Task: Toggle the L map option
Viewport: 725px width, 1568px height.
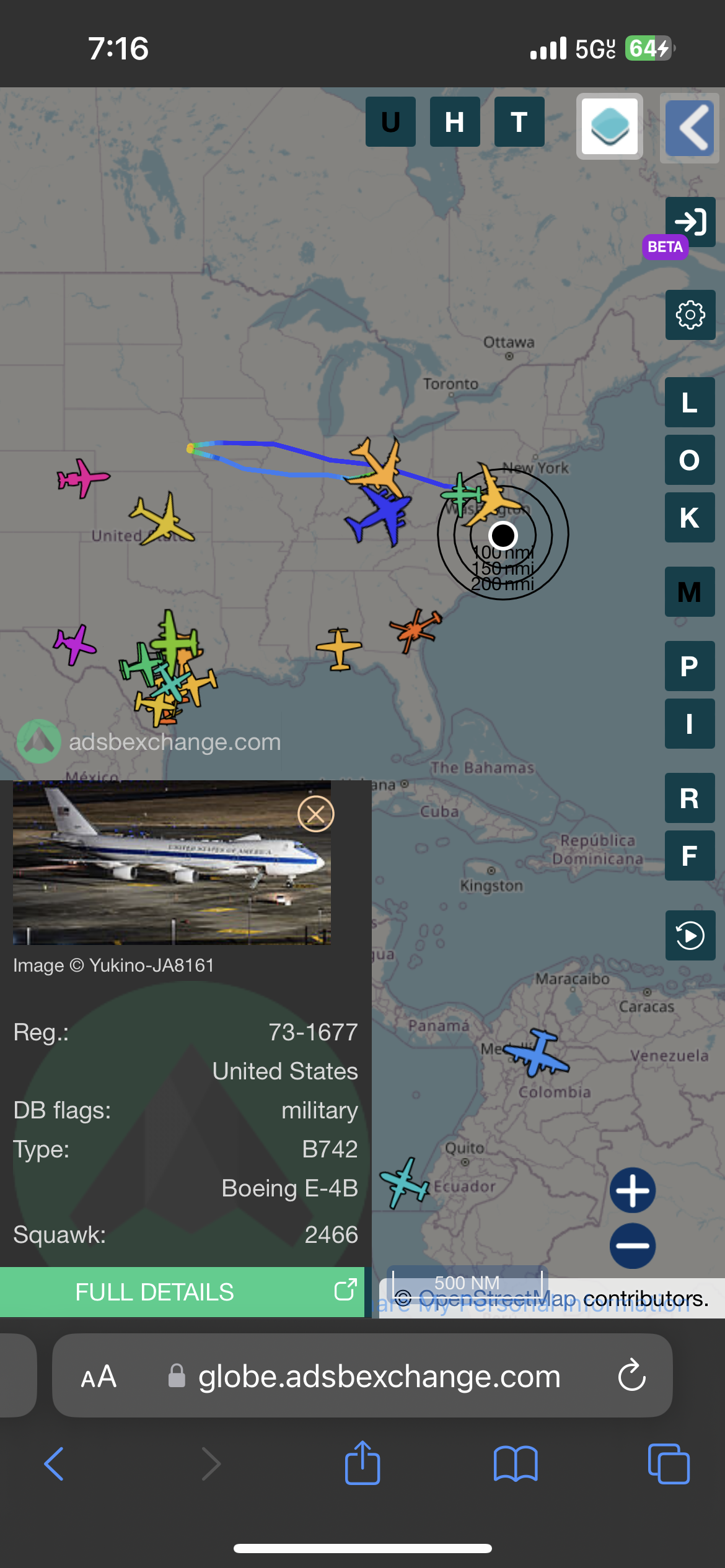Action: pyautogui.click(x=690, y=403)
